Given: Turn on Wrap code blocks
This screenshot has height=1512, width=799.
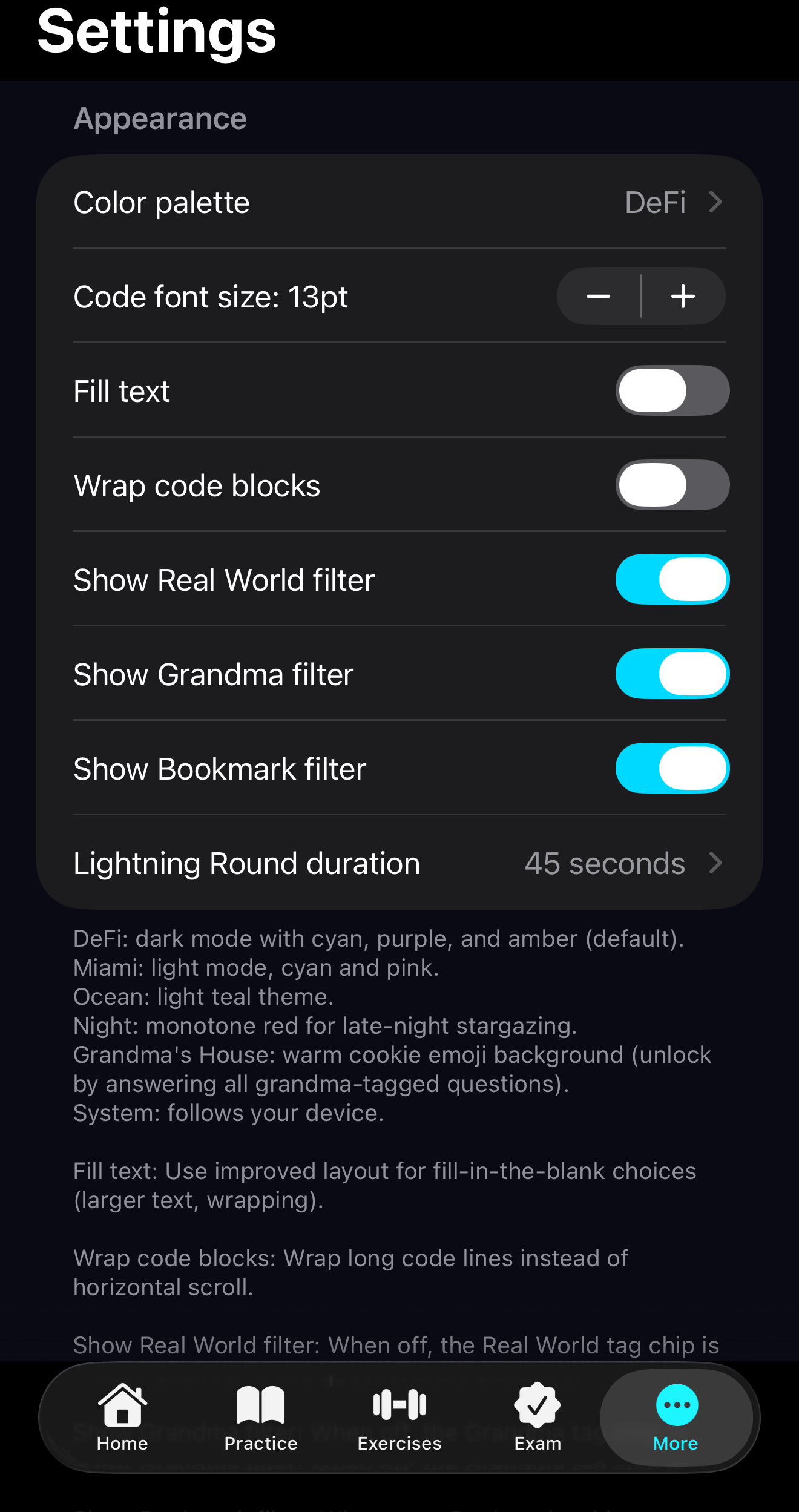Looking at the screenshot, I should point(672,485).
